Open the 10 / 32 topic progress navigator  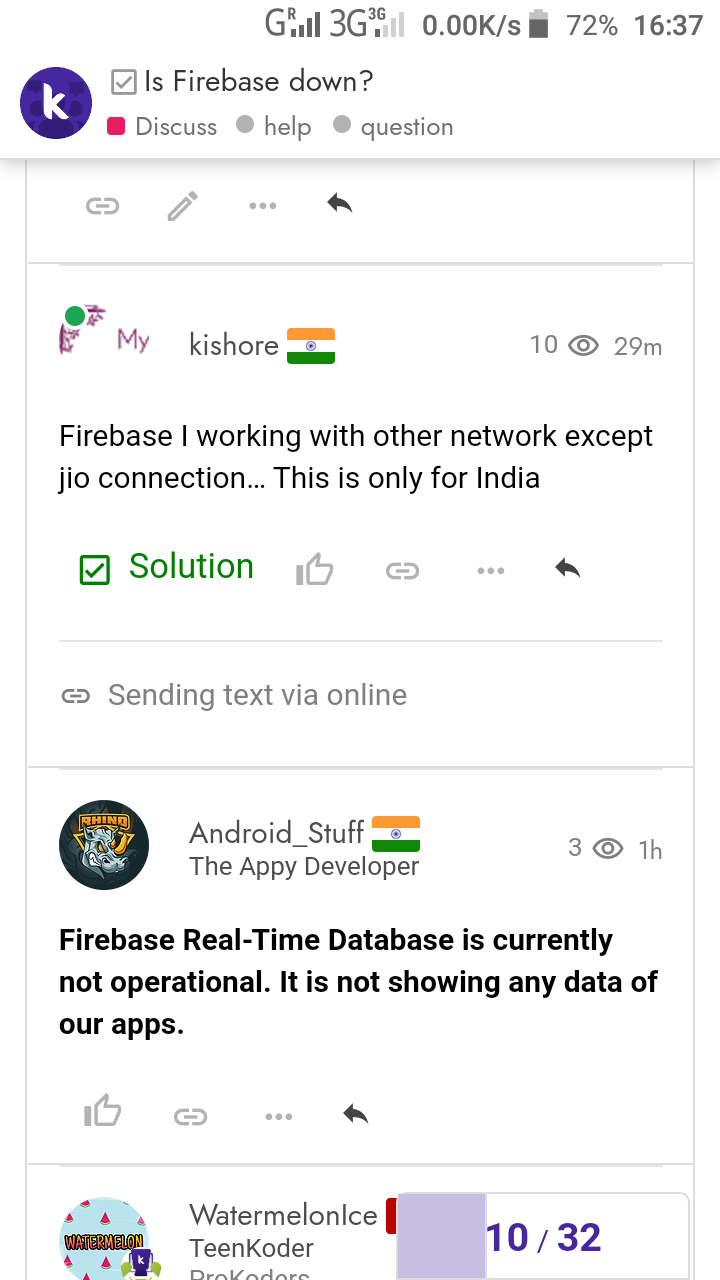tap(543, 1237)
